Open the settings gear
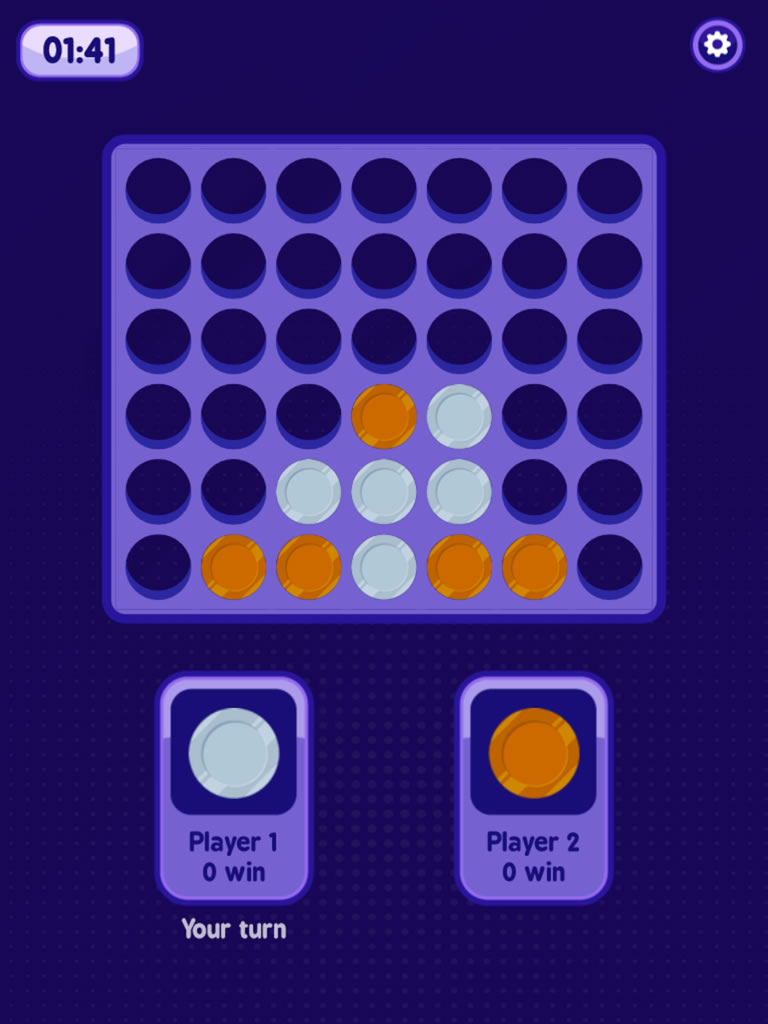The image size is (768, 1024). pos(717,45)
